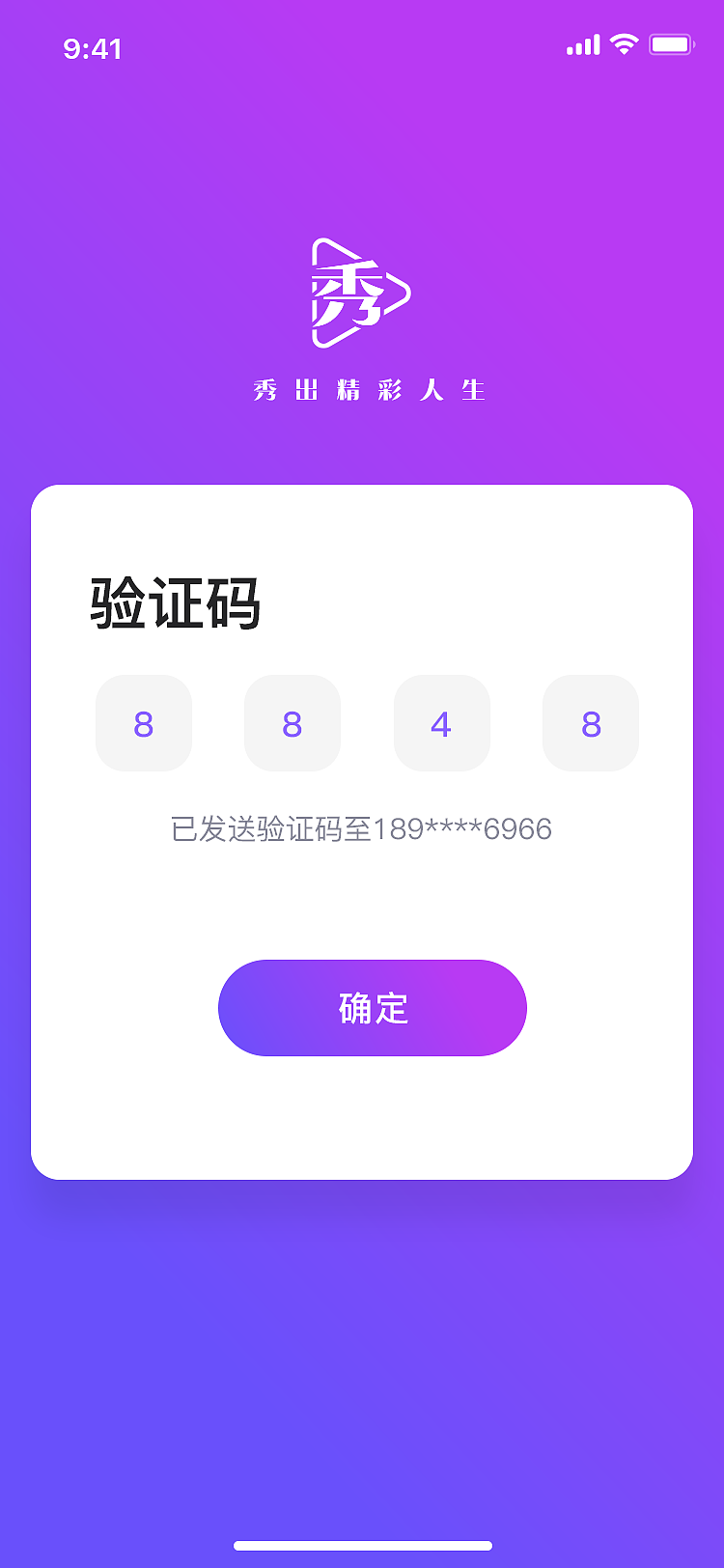
Task: Tap the fourth code box showing 8
Action: (590, 723)
